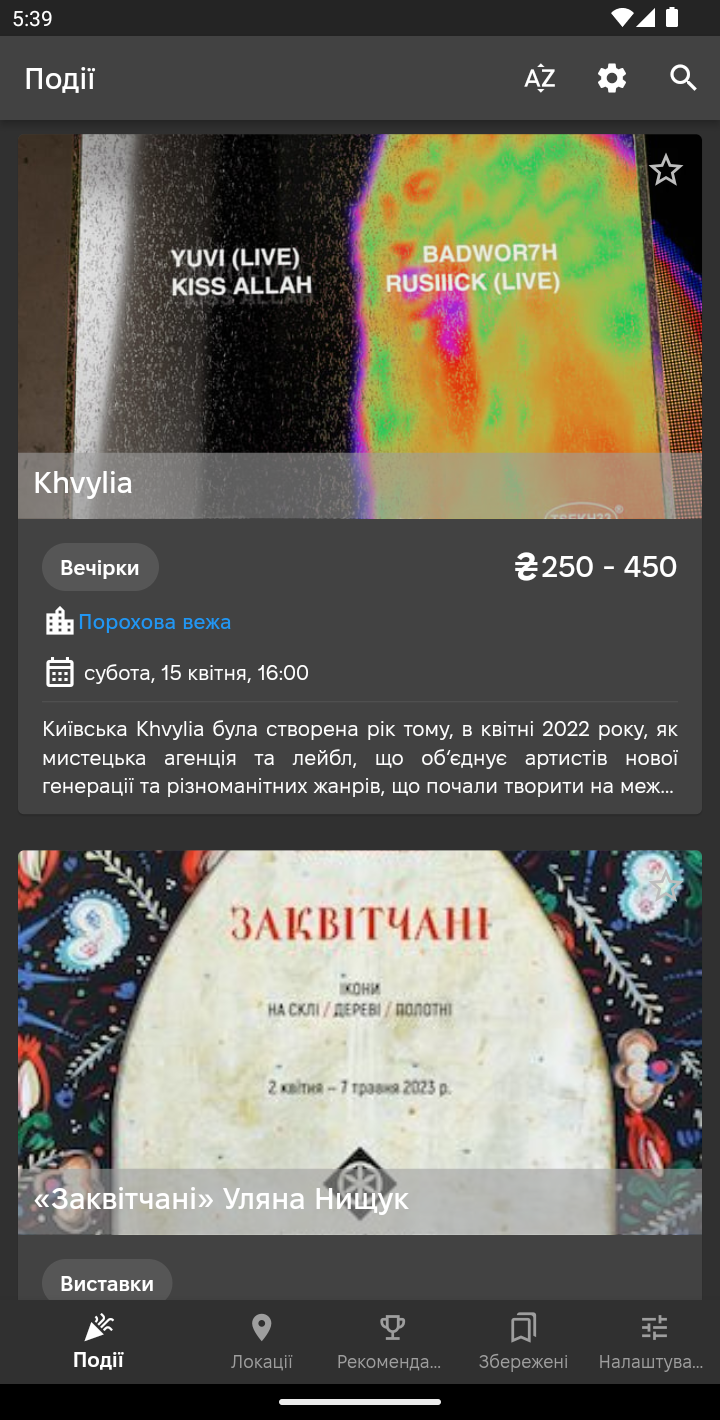Image resolution: width=720 pixels, height=1420 pixels.
Task: Show the Збережені saved events tab
Action: tap(523, 1342)
